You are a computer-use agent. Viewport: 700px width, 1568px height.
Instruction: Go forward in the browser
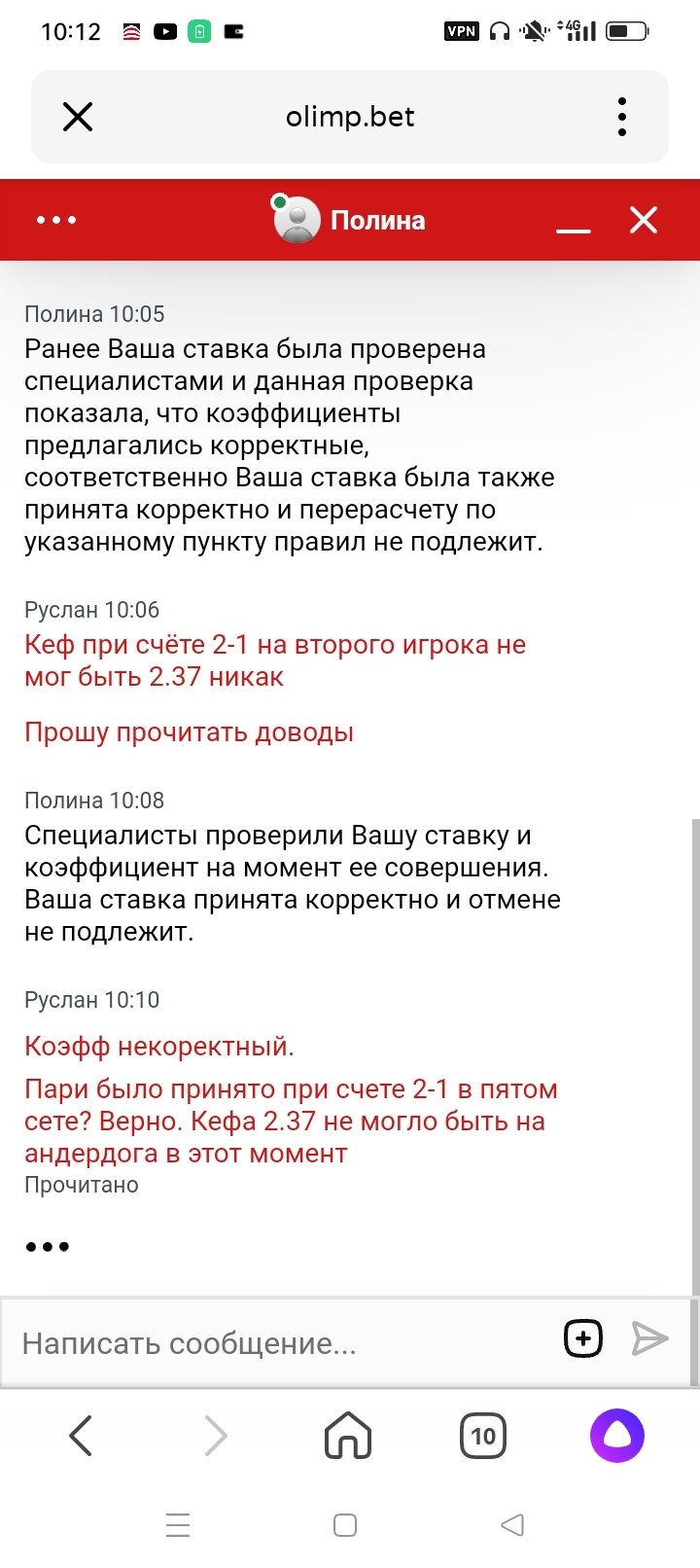(216, 1436)
